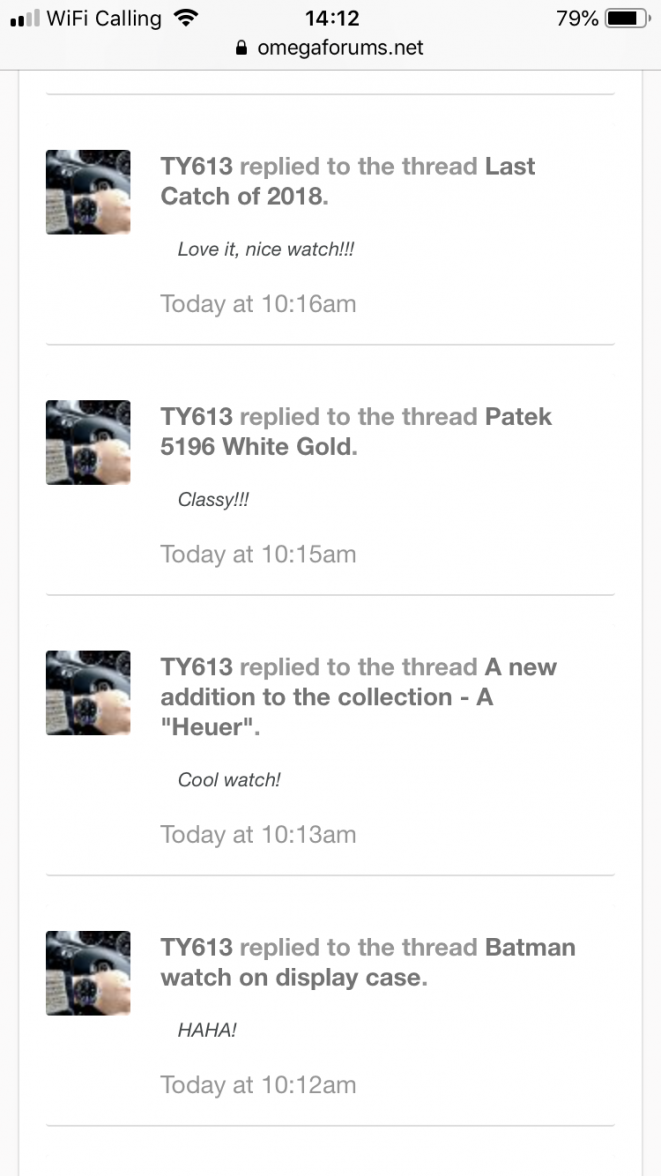Tap TY613's avatar beside the Patek 5196 entry

pyautogui.click(x=88, y=442)
